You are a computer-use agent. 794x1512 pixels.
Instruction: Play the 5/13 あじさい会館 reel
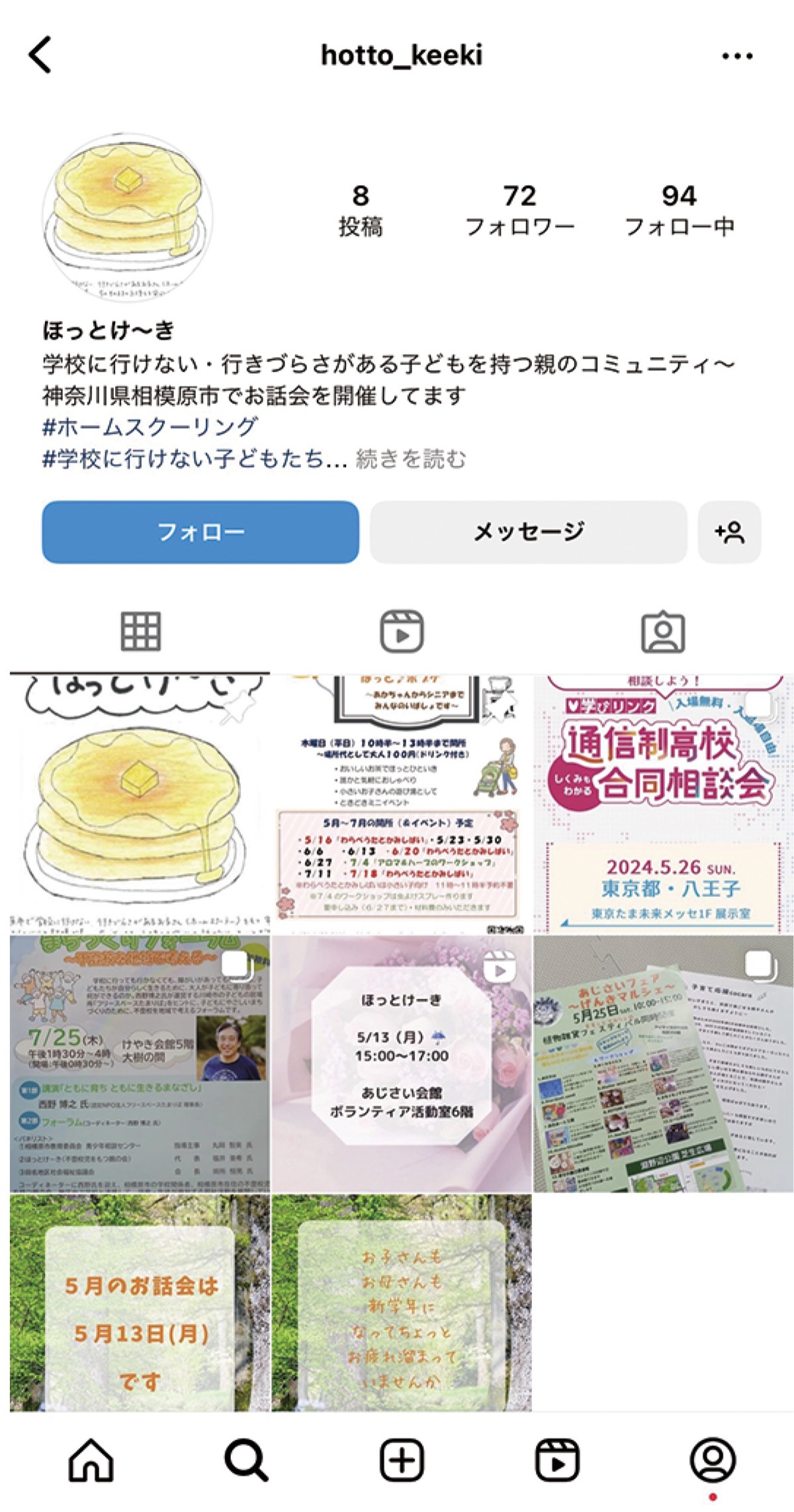402,1064
